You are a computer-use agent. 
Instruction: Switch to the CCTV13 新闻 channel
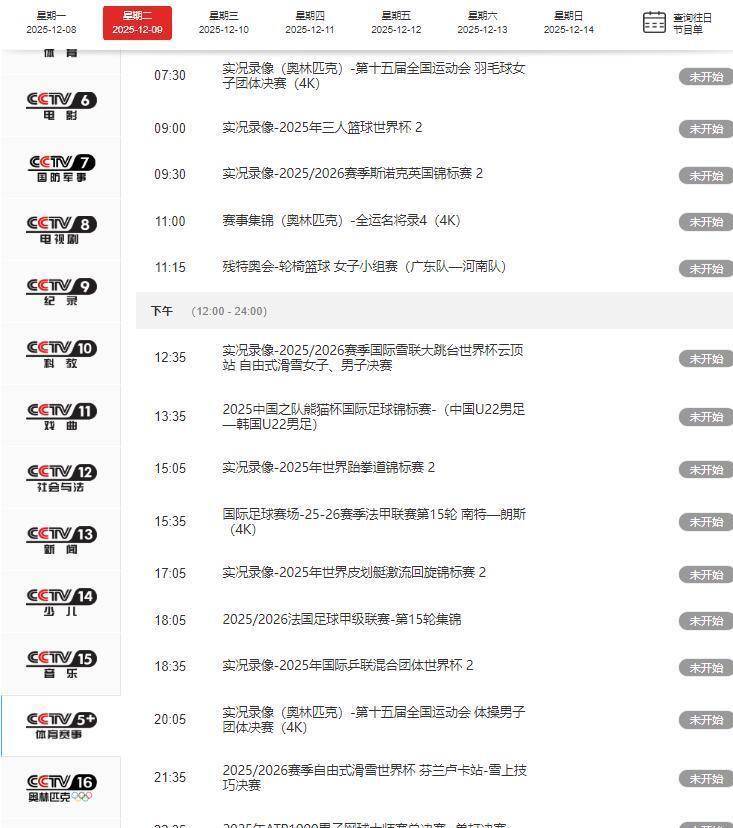point(61,540)
